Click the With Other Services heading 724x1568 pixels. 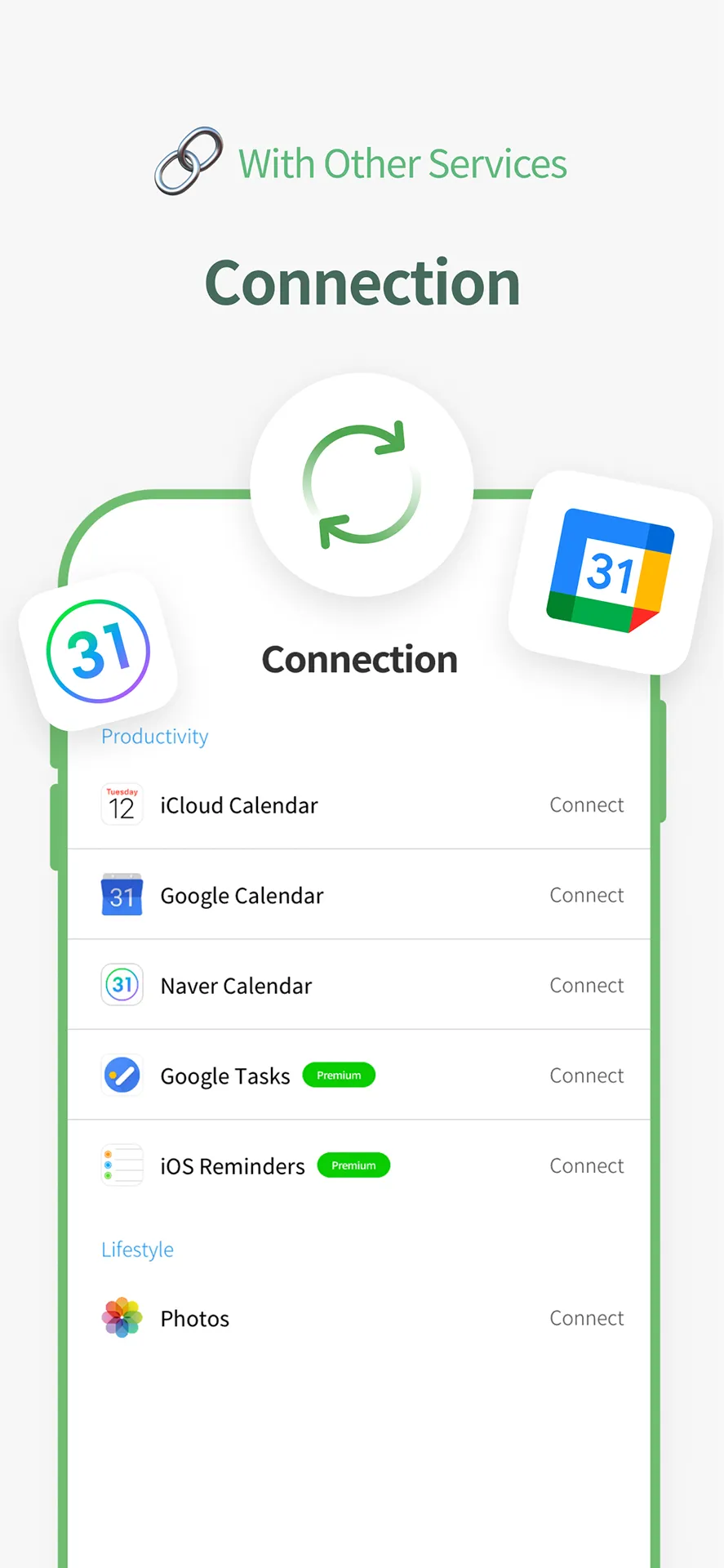tap(402, 163)
